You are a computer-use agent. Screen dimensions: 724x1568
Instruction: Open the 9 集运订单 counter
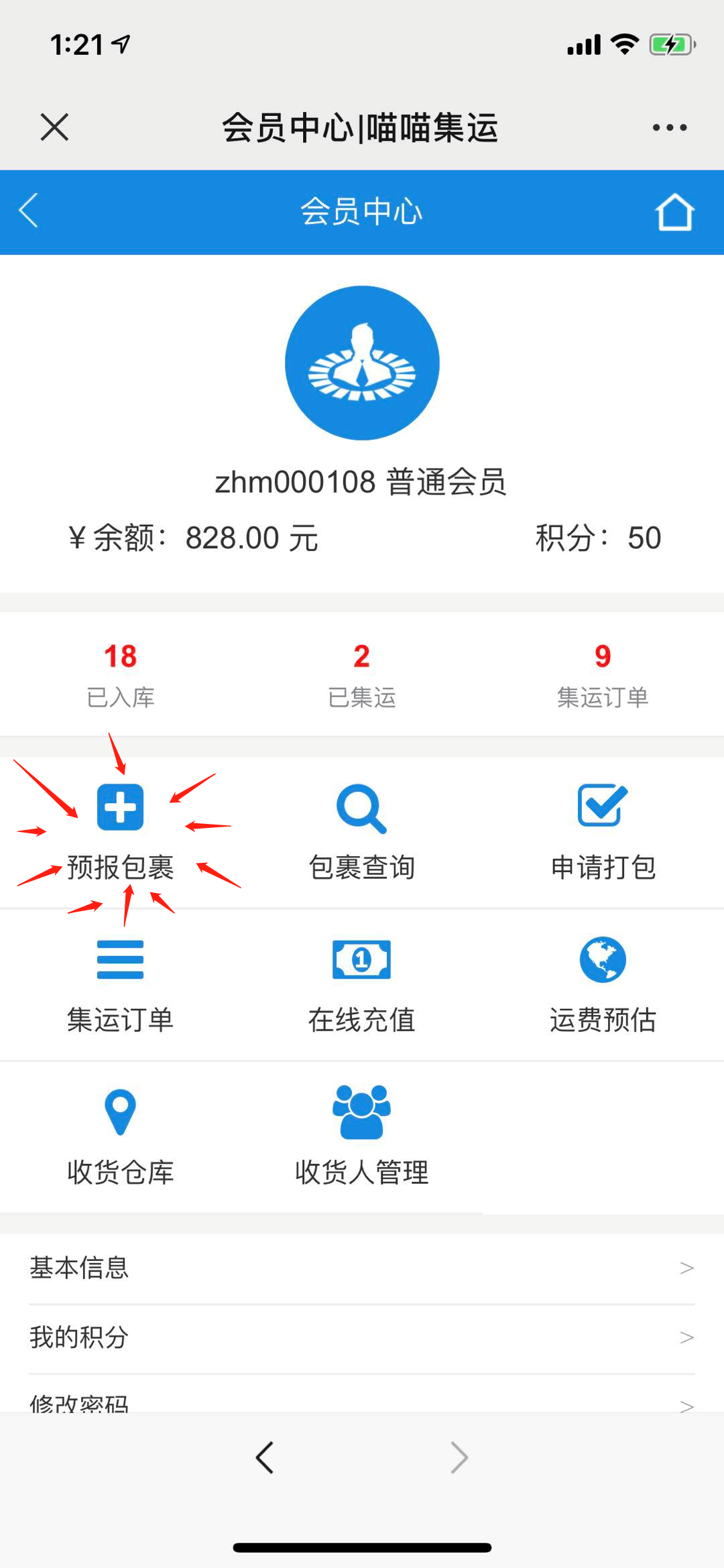point(603,675)
